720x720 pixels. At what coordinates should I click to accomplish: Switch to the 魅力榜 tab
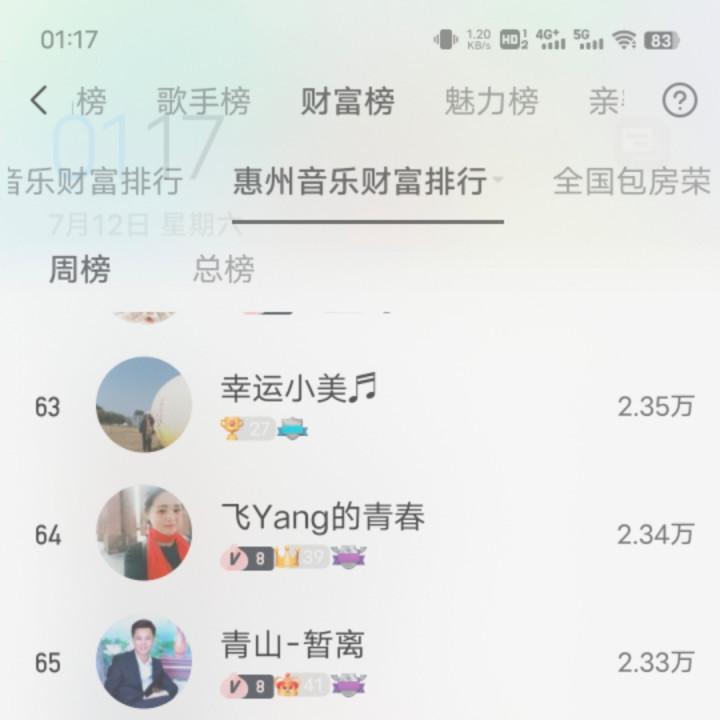pyautogui.click(x=491, y=101)
